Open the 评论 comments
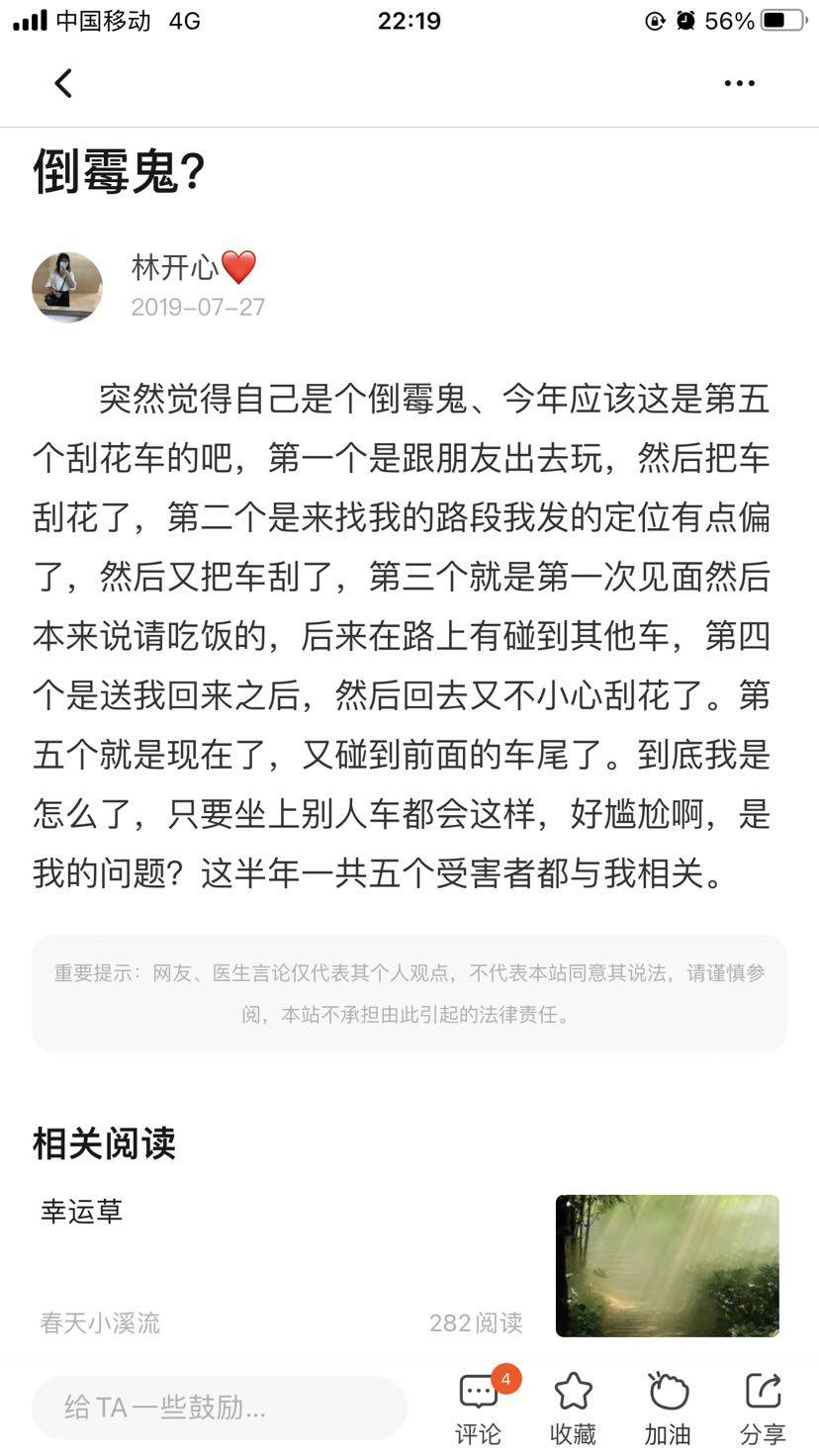The image size is (819, 1456). point(479,1409)
